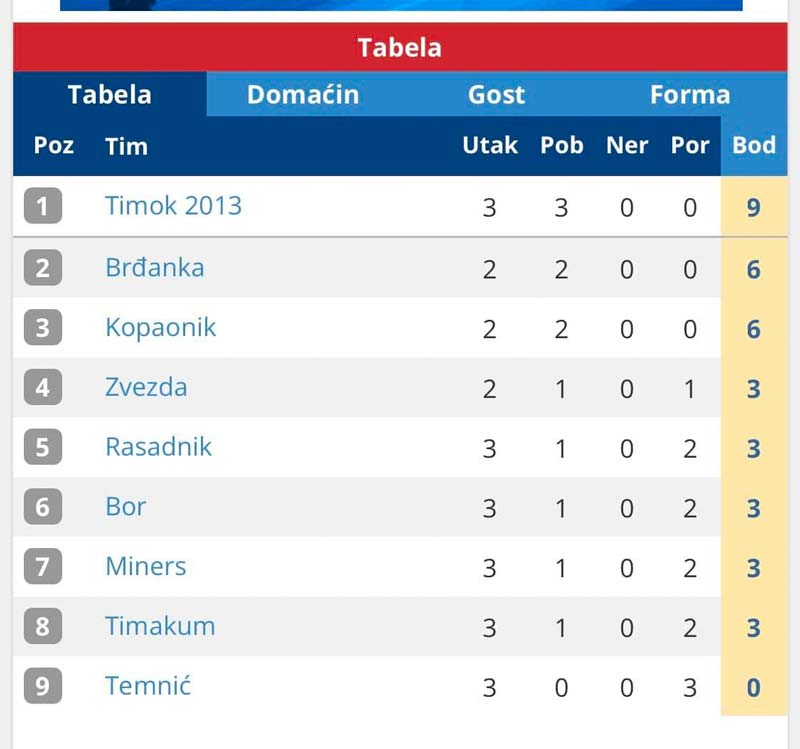Switch to the Gost tab
This screenshot has height=749, width=800.
(x=496, y=95)
